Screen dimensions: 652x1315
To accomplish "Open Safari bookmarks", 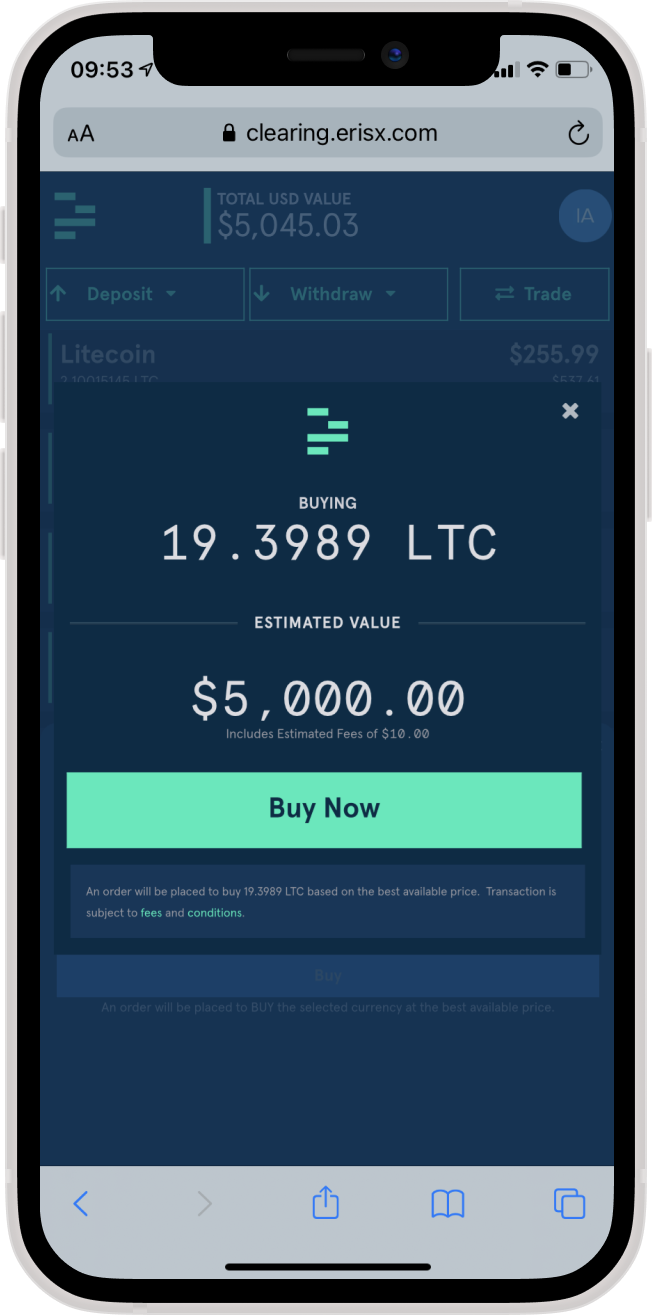I will (x=447, y=1203).
